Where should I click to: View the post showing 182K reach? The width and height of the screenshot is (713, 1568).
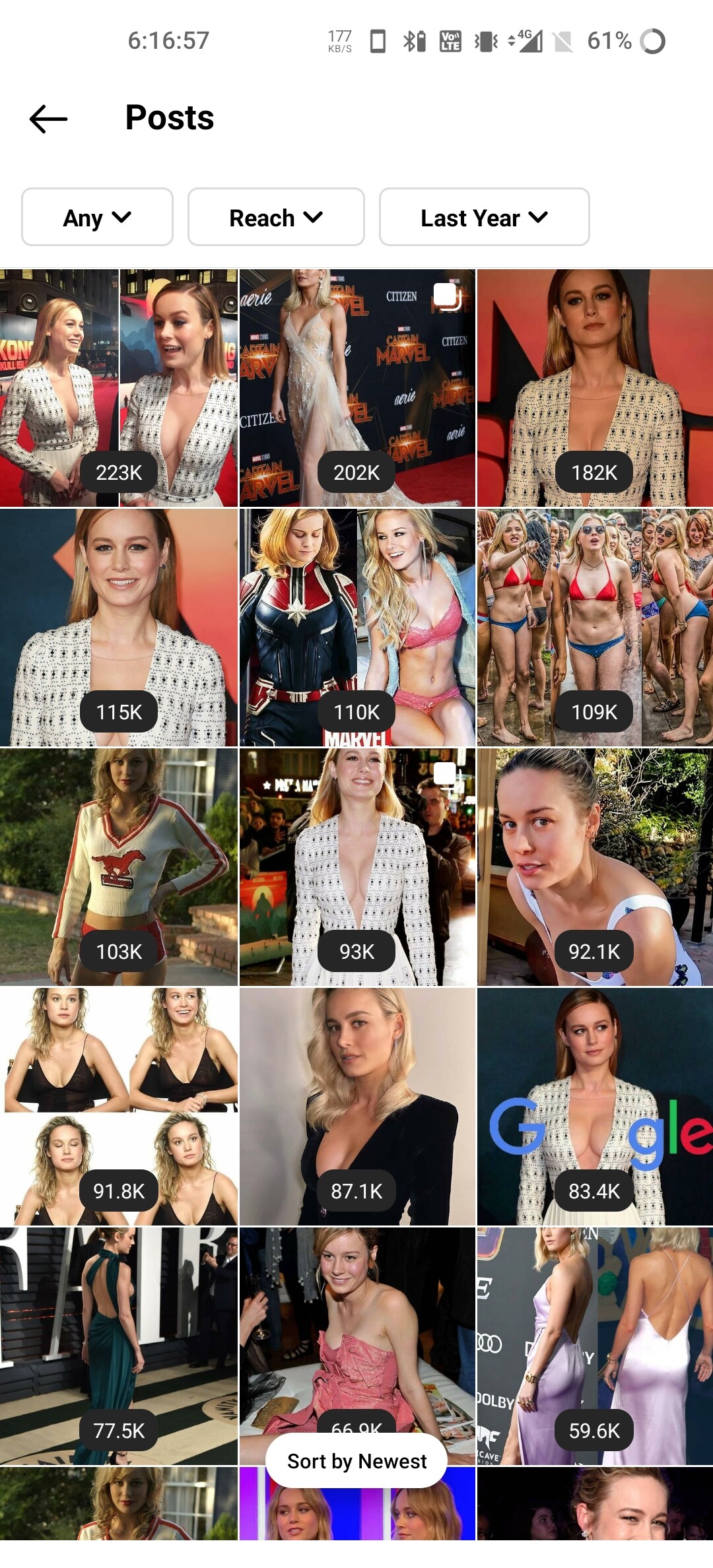pos(595,387)
